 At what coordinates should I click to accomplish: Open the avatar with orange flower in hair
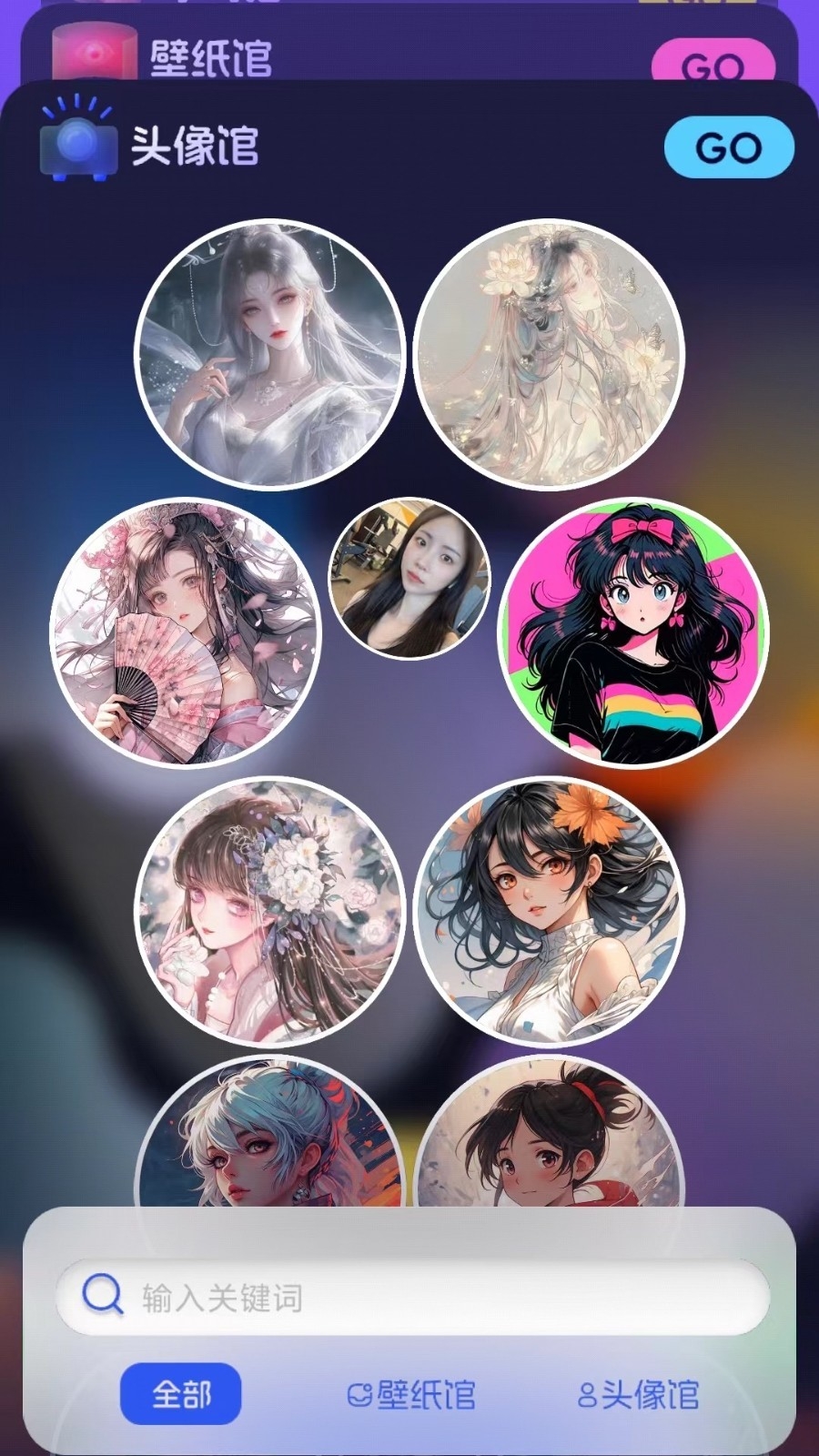coord(549,912)
